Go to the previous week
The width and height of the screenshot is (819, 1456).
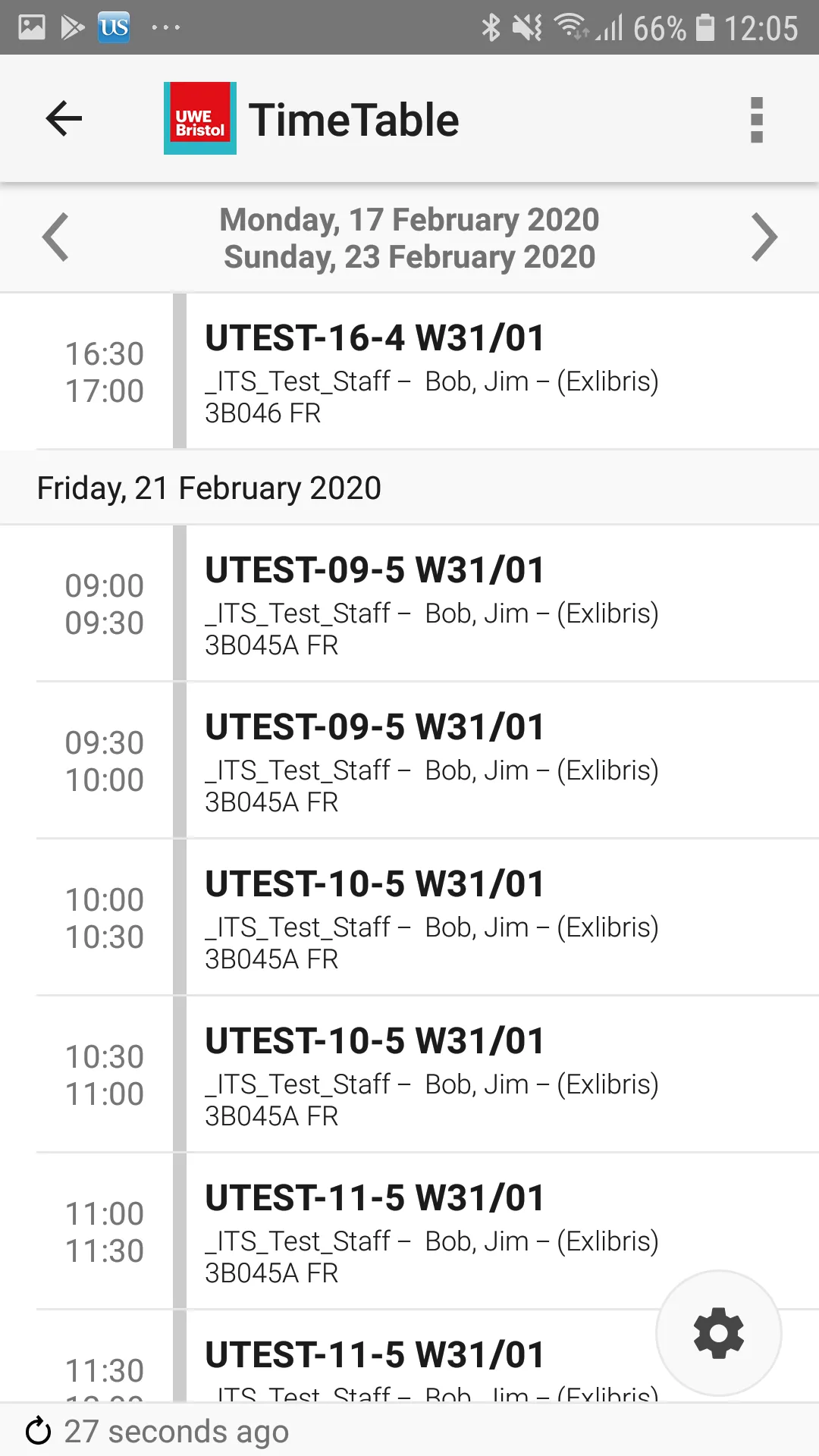point(55,237)
